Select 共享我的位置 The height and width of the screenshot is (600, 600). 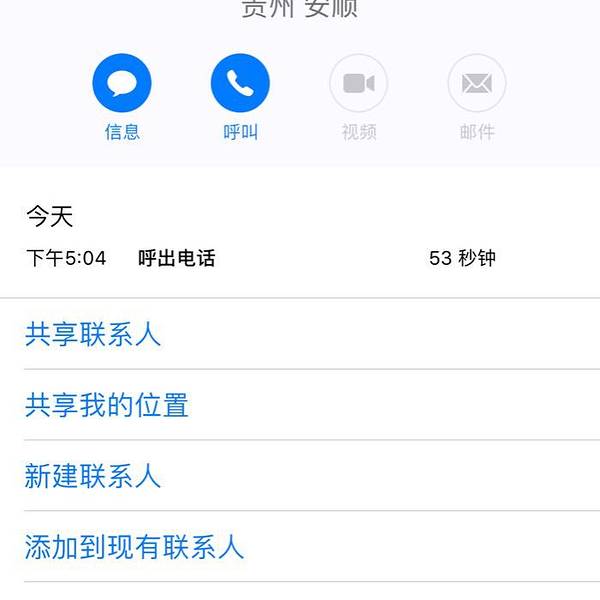[107, 405]
